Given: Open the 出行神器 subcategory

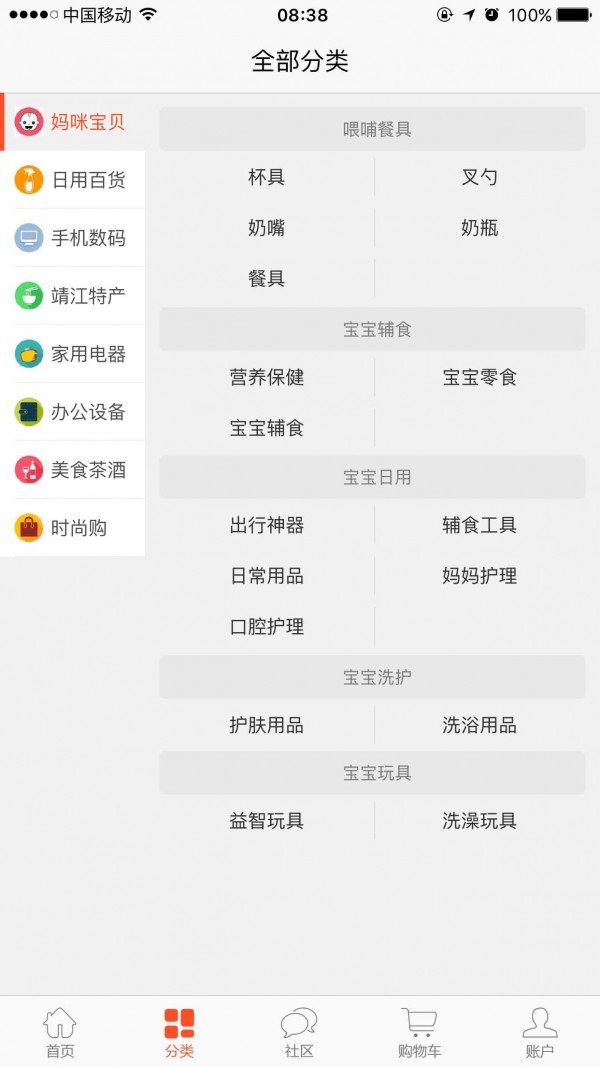Looking at the screenshot, I should 267,525.
